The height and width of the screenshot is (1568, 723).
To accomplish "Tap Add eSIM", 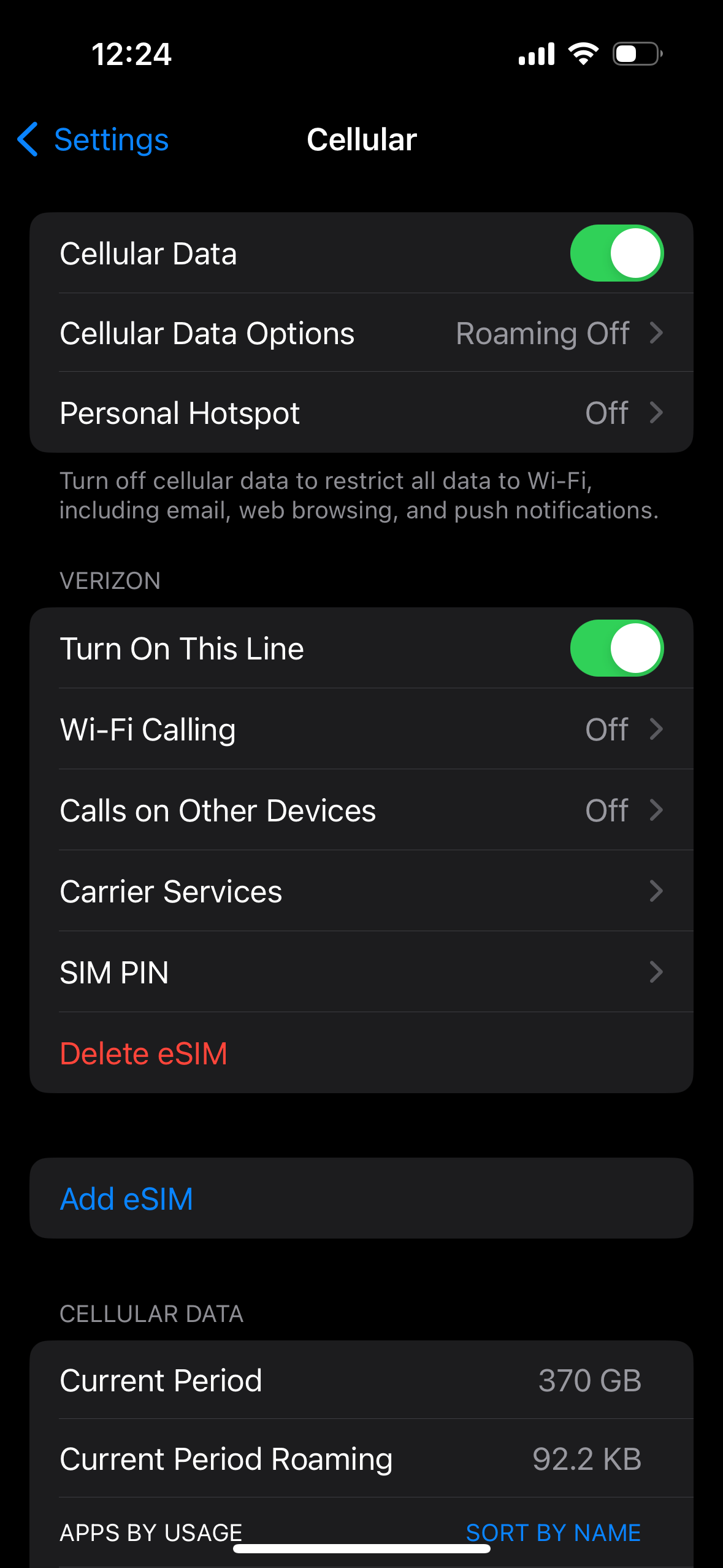I will 361,1198.
